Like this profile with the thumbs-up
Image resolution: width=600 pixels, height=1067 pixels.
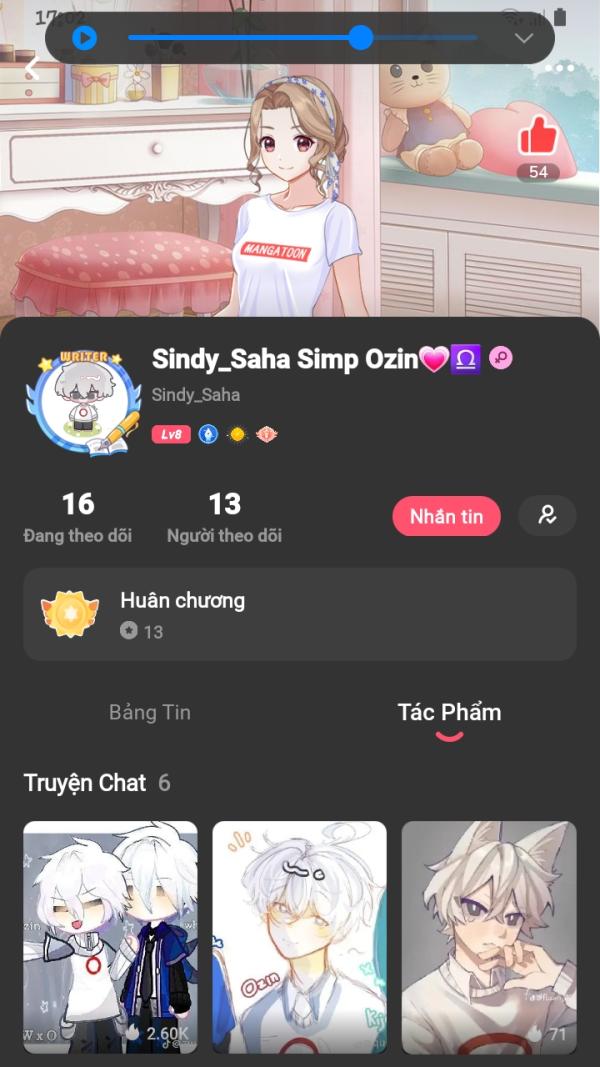point(538,136)
